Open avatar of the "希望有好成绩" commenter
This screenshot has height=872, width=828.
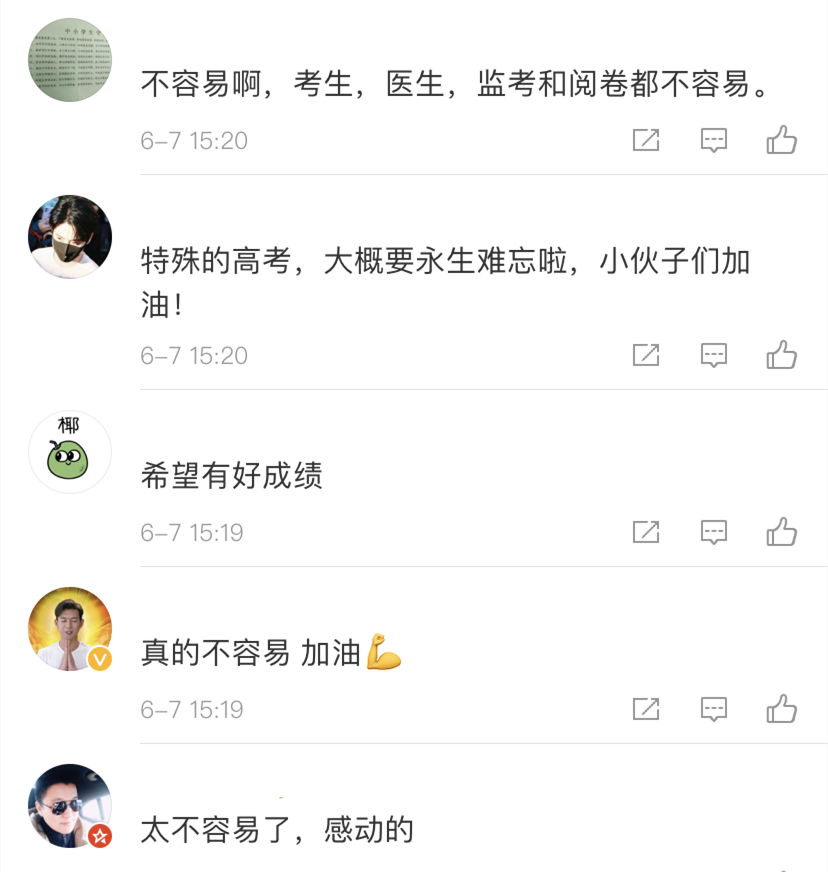69,451
